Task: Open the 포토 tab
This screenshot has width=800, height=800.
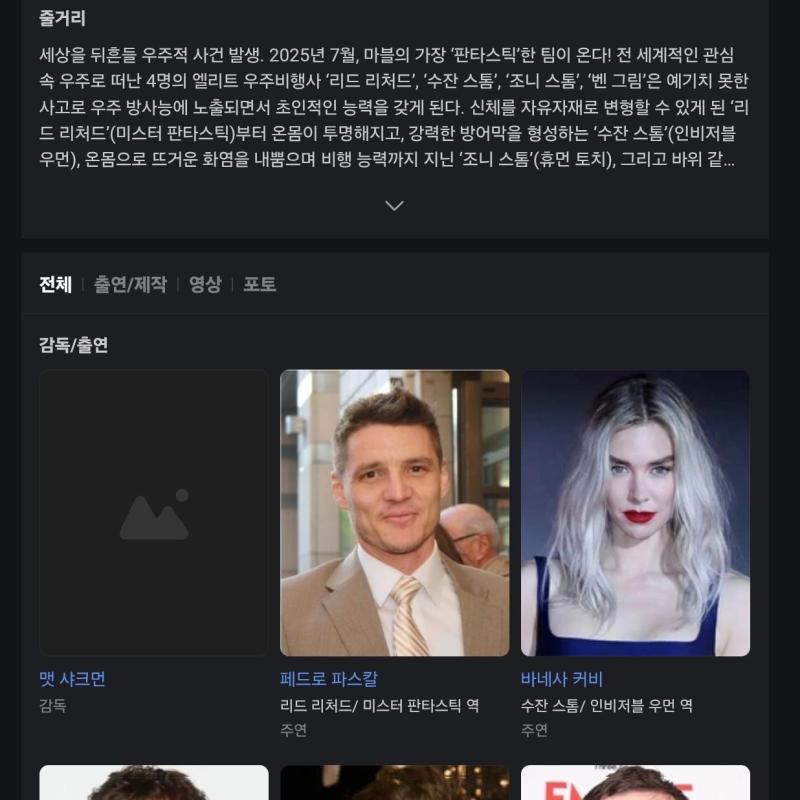Action: (x=260, y=285)
